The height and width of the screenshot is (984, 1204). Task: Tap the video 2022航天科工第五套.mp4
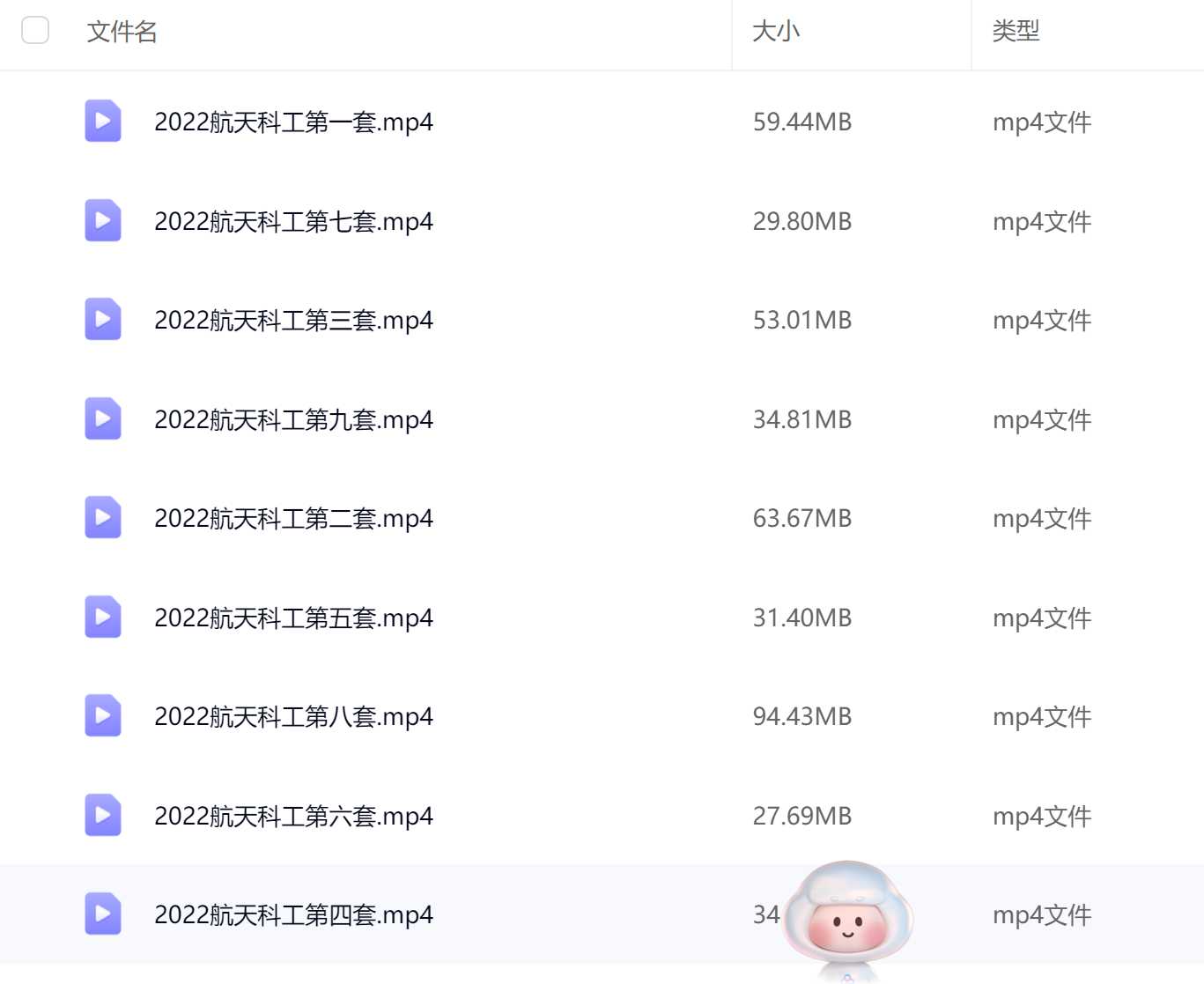coord(293,618)
